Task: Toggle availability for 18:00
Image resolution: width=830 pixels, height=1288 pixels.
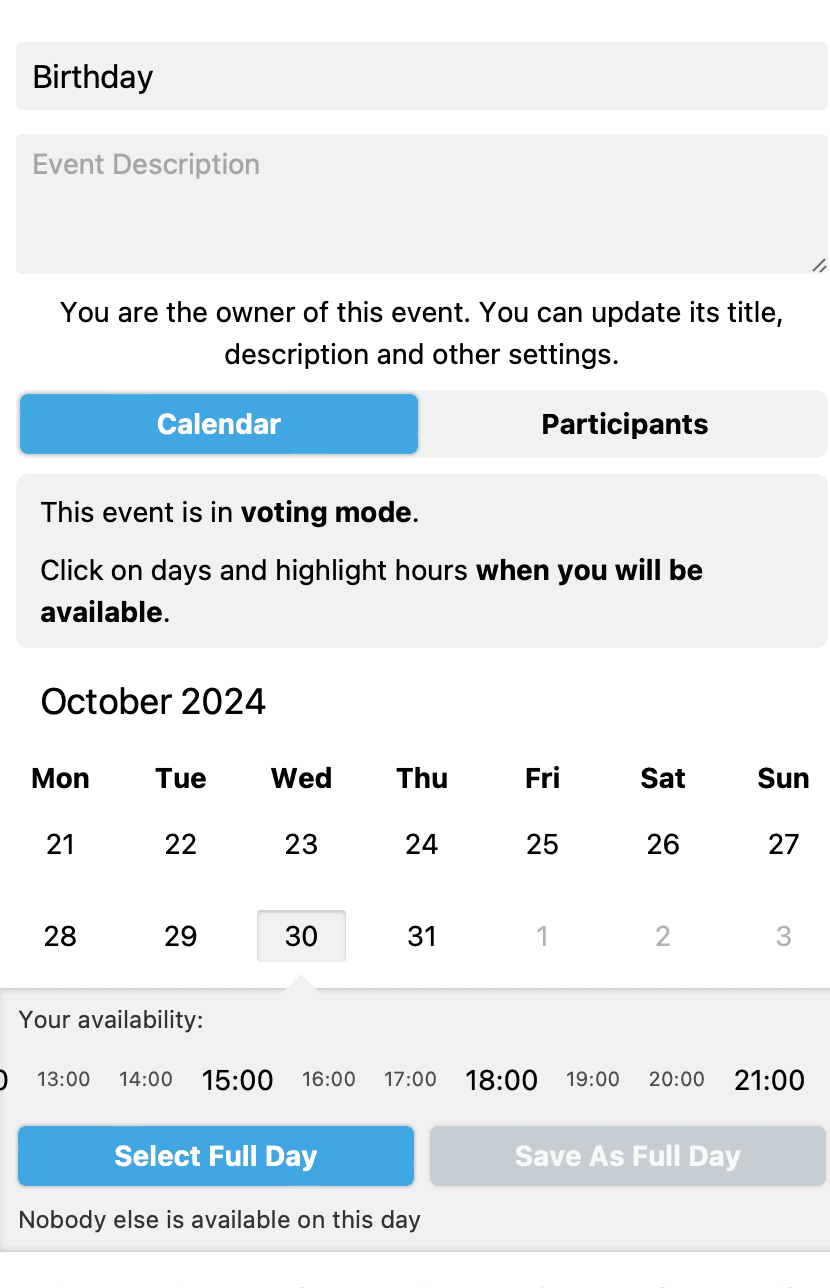Action: point(501,1080)
